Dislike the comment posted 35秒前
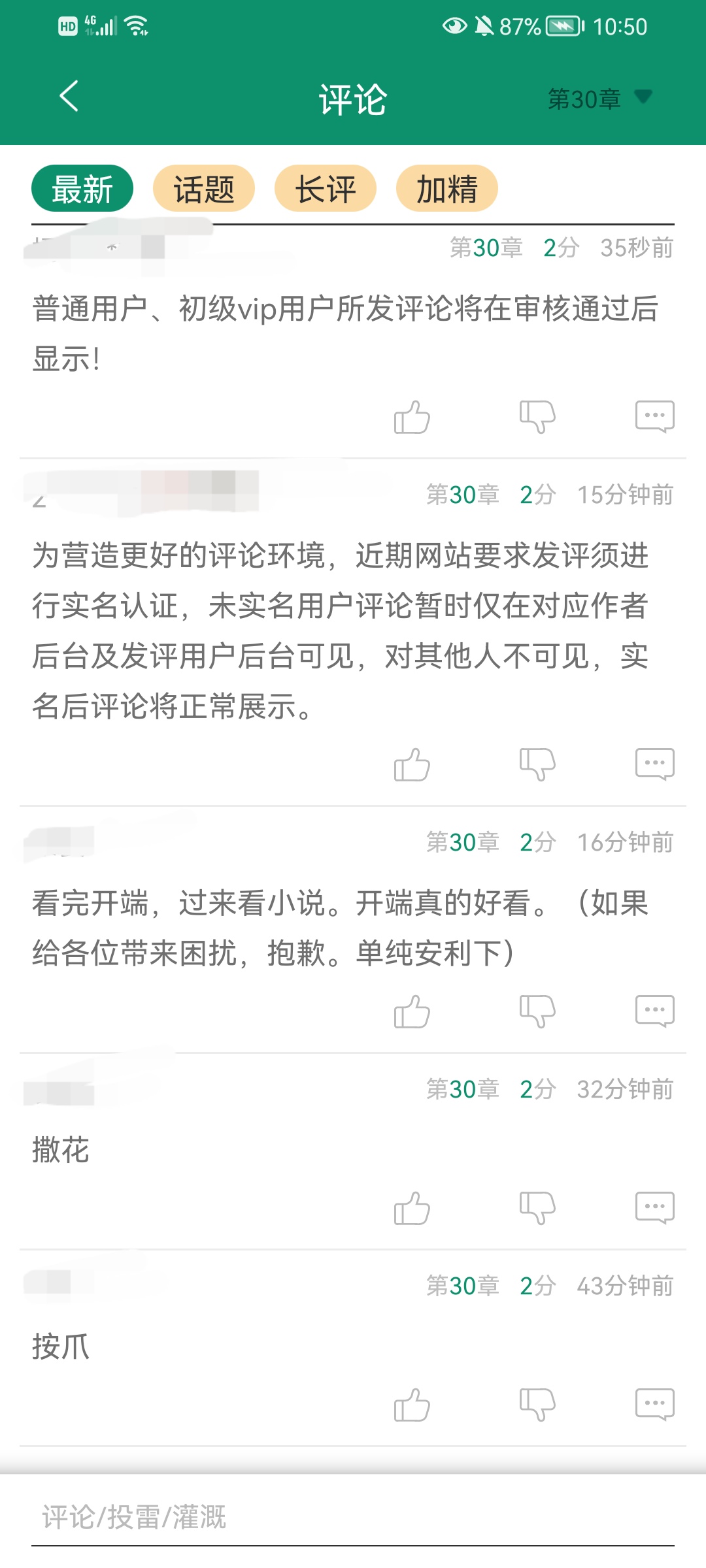Viewport: 706px width, 1568px height. [537, 417]
